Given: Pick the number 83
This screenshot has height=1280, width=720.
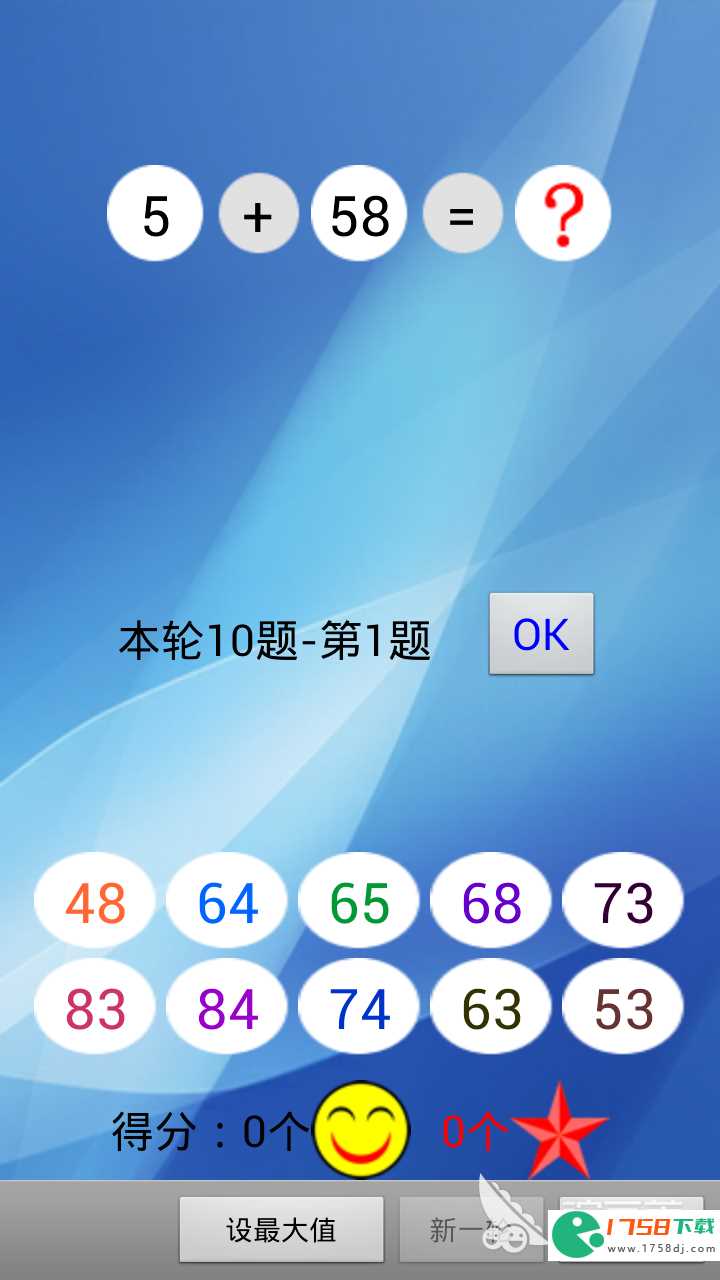Looking at the screenshot, I should (95, 1008).
